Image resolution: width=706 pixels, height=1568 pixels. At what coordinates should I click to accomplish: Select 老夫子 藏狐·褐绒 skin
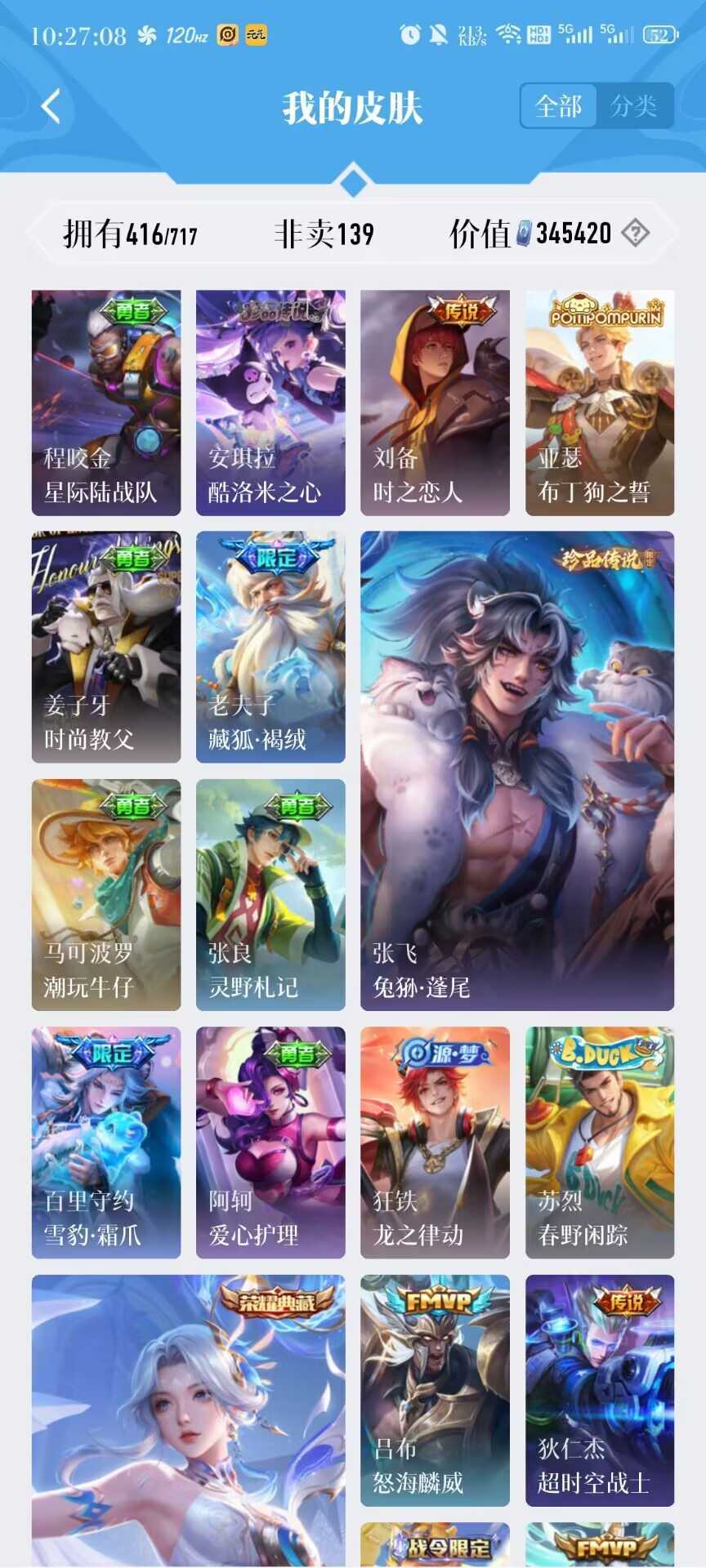click(x=270, y=647)
